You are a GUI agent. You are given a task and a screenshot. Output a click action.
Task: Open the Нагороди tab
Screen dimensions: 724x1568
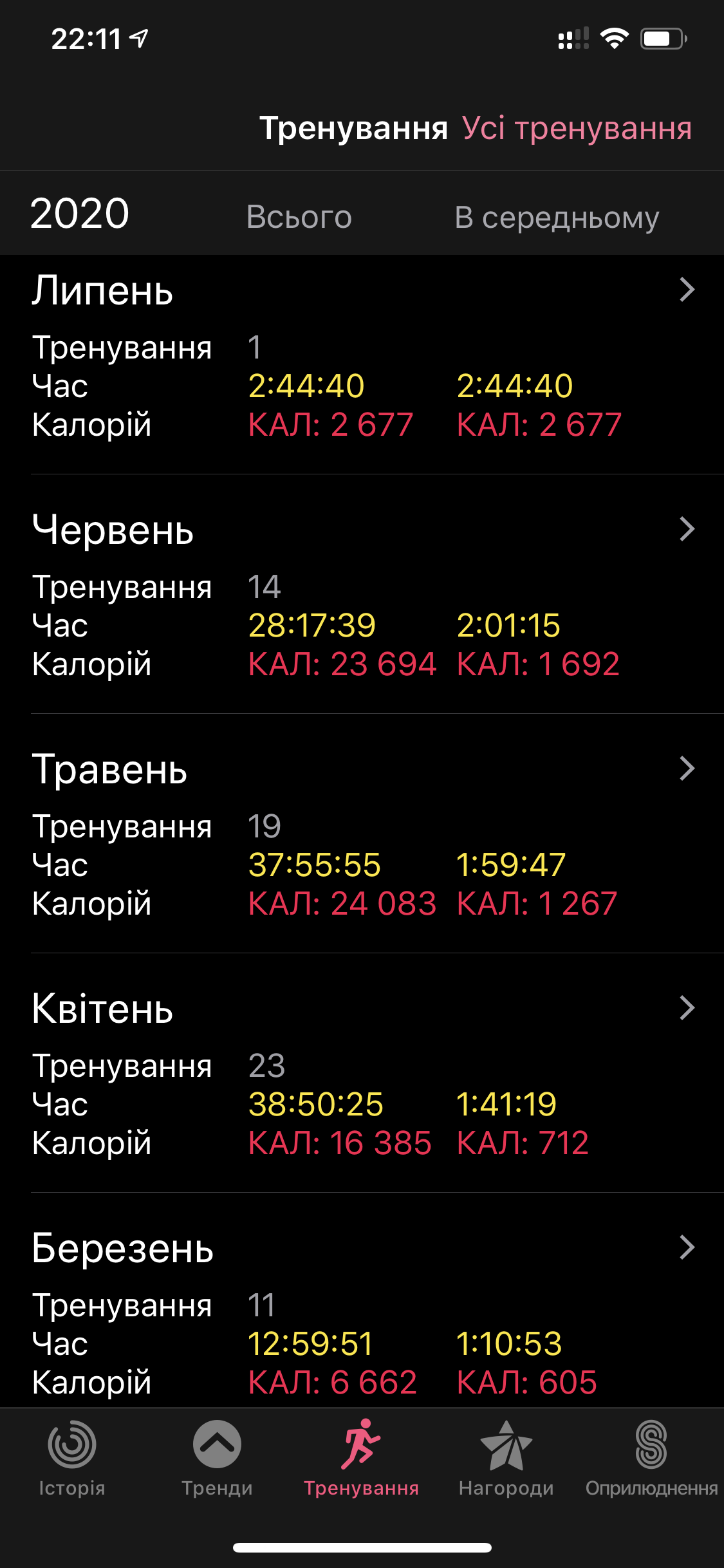(506, 1457)
